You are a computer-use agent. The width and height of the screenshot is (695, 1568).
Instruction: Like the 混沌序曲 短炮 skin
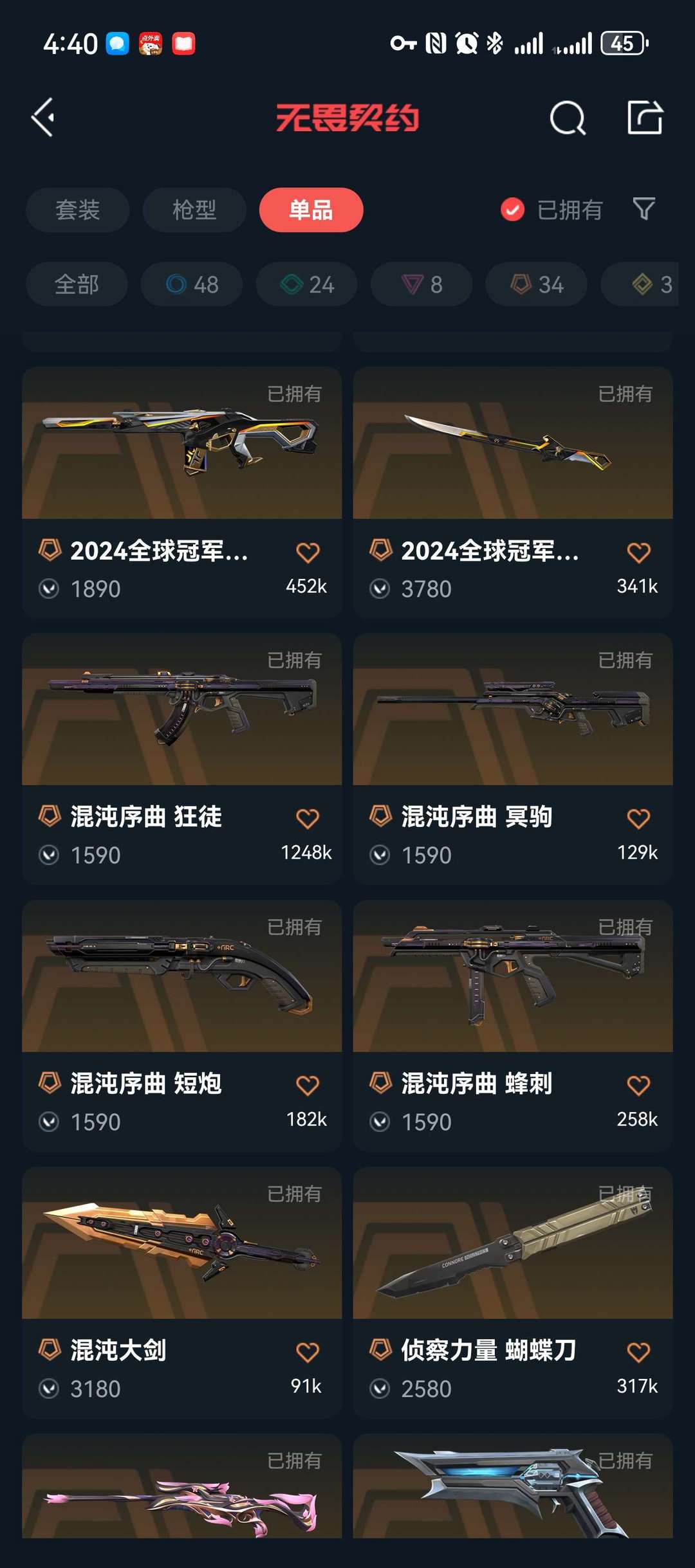[x=308, y=1086]
